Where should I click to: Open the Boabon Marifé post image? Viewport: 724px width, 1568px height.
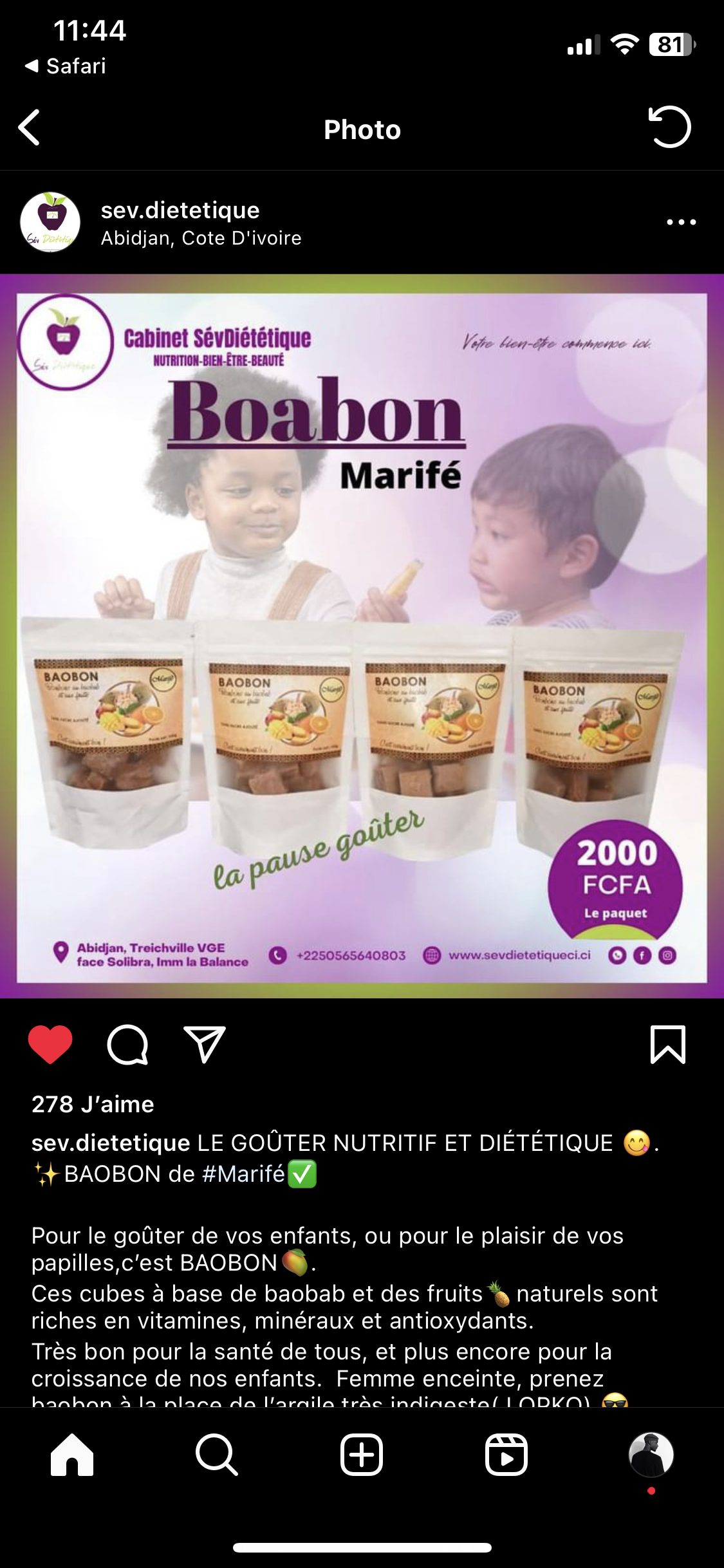click(362, 636)
